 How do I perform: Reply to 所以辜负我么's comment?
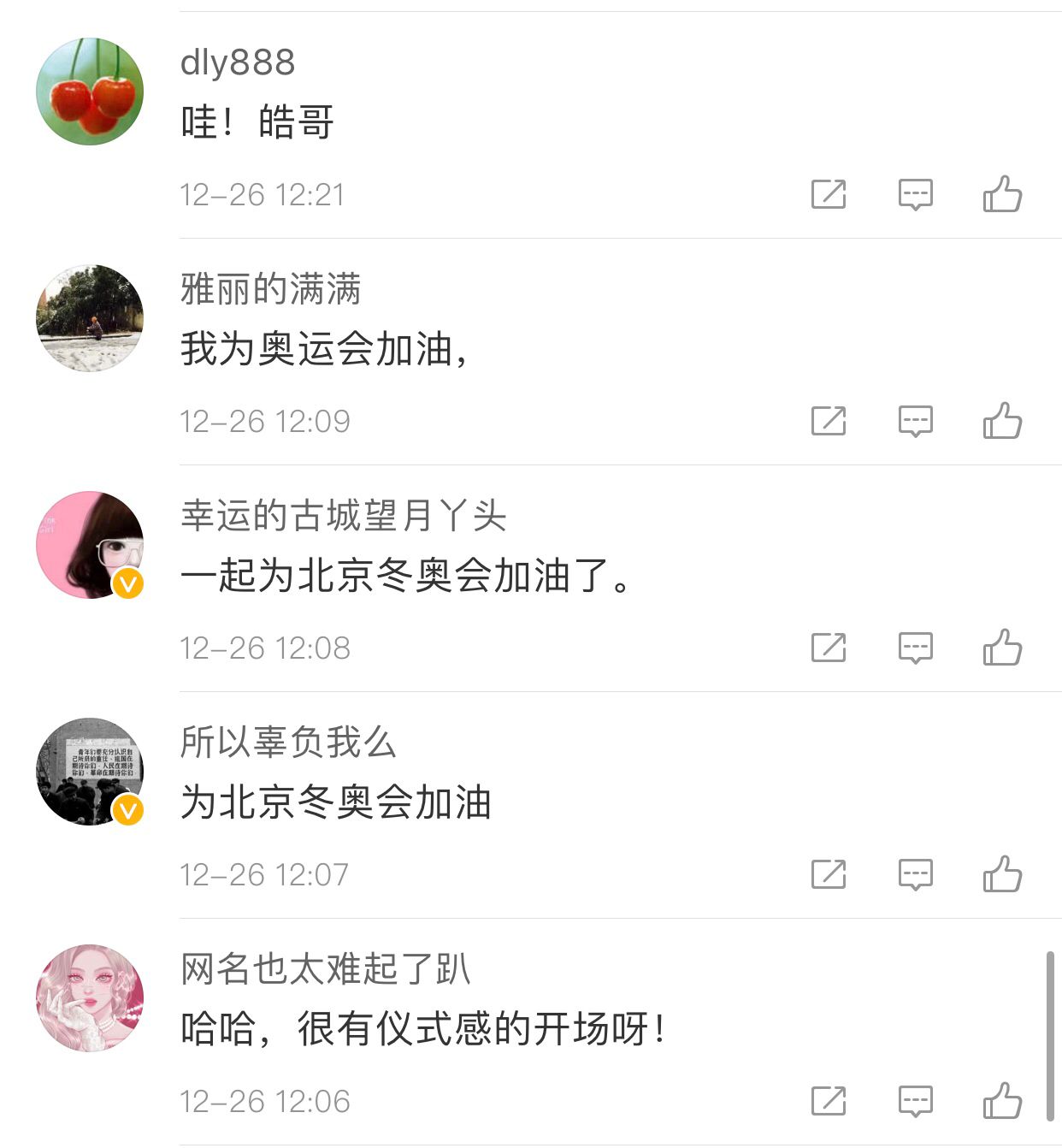(x=915, y=874)
